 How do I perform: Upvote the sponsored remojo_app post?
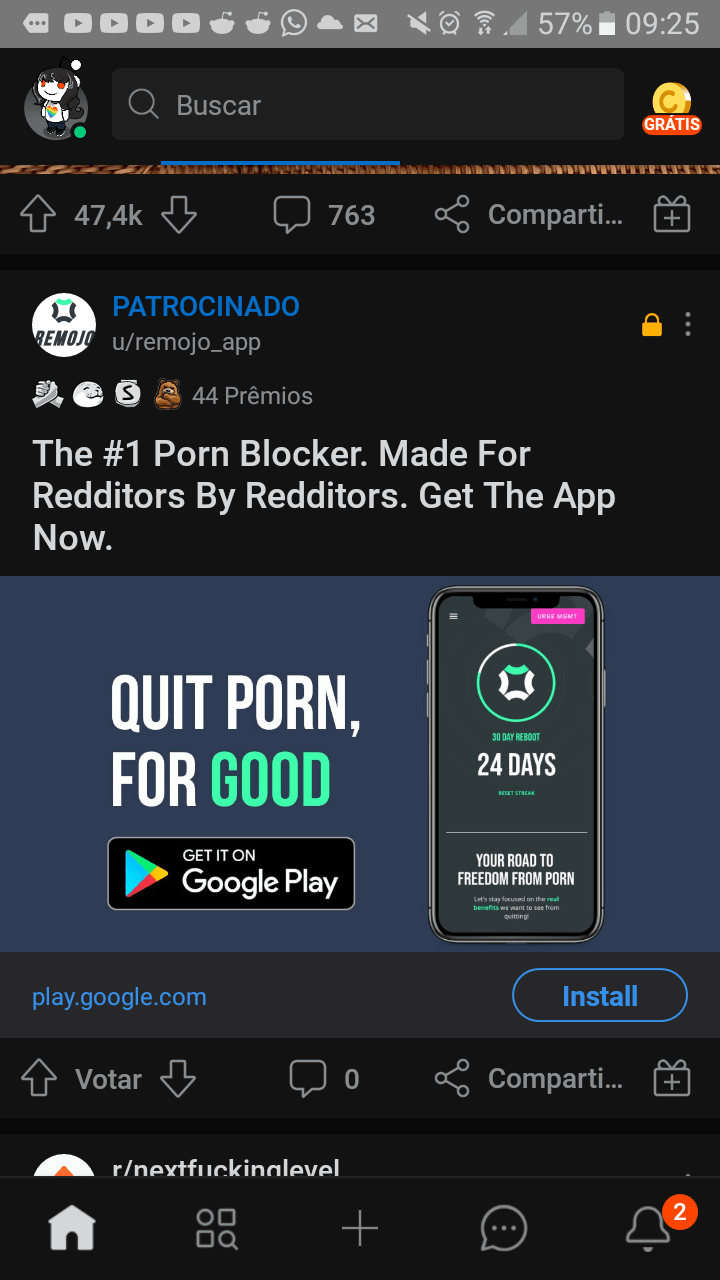[x=38, y=1079]
